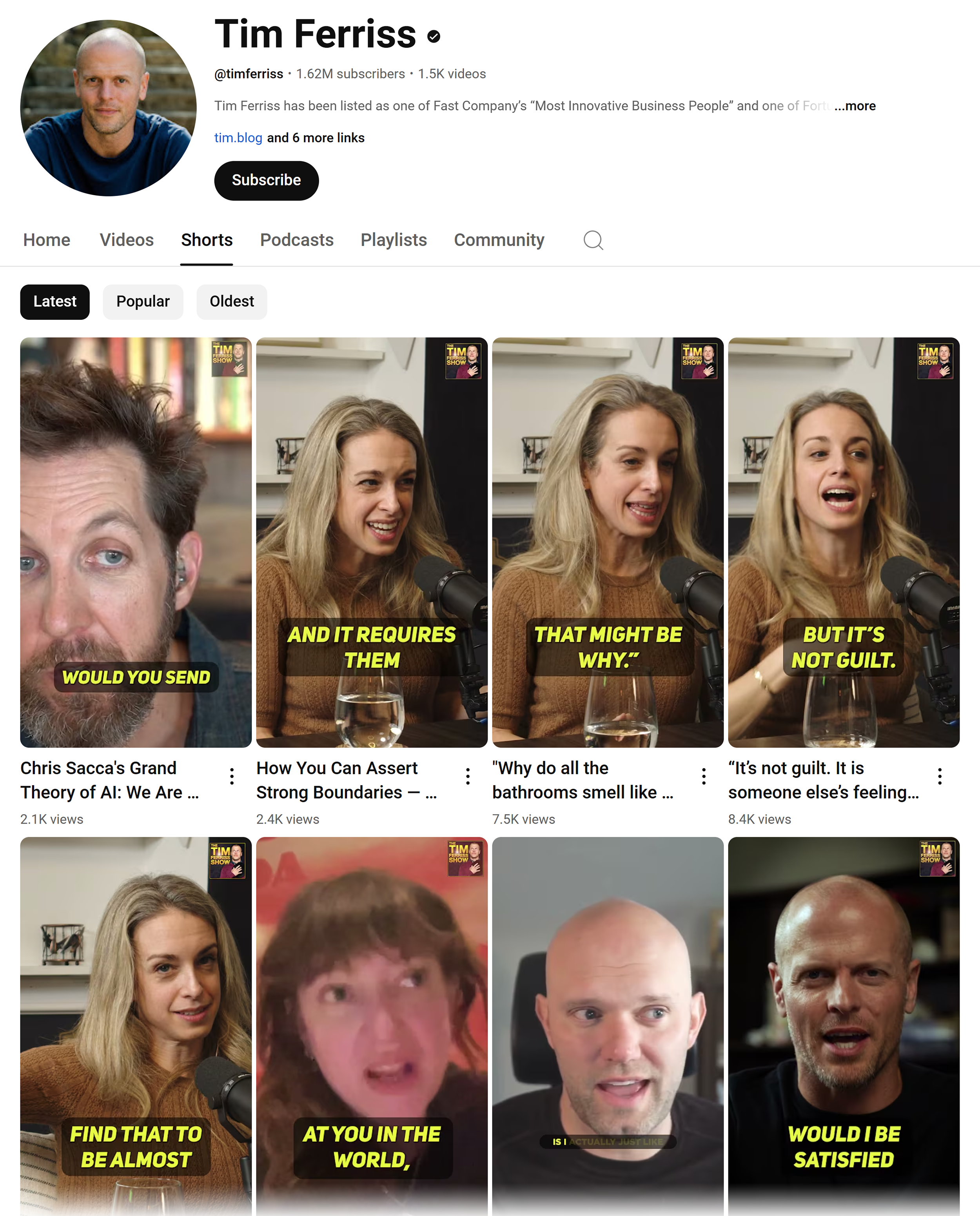Play Chris Sacca's Grand Theory of AI short
This screenshot has width=980, height=1216.
[136, 542]
